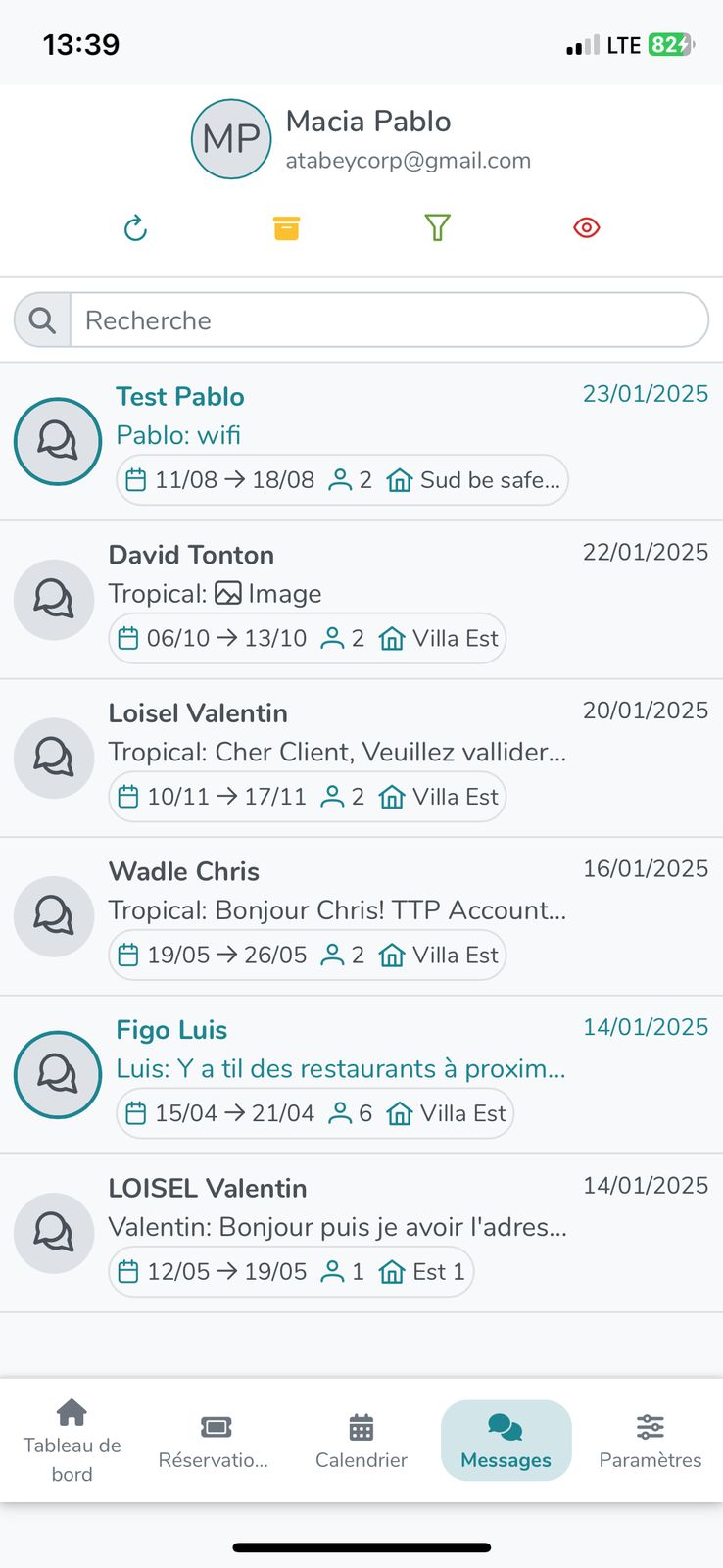Image resolution: width=723 pixels, height=1568 pixels.
Task: Open archived conversations via the yellow box icon
Action: pyautogui.click(x=285, y=227)
